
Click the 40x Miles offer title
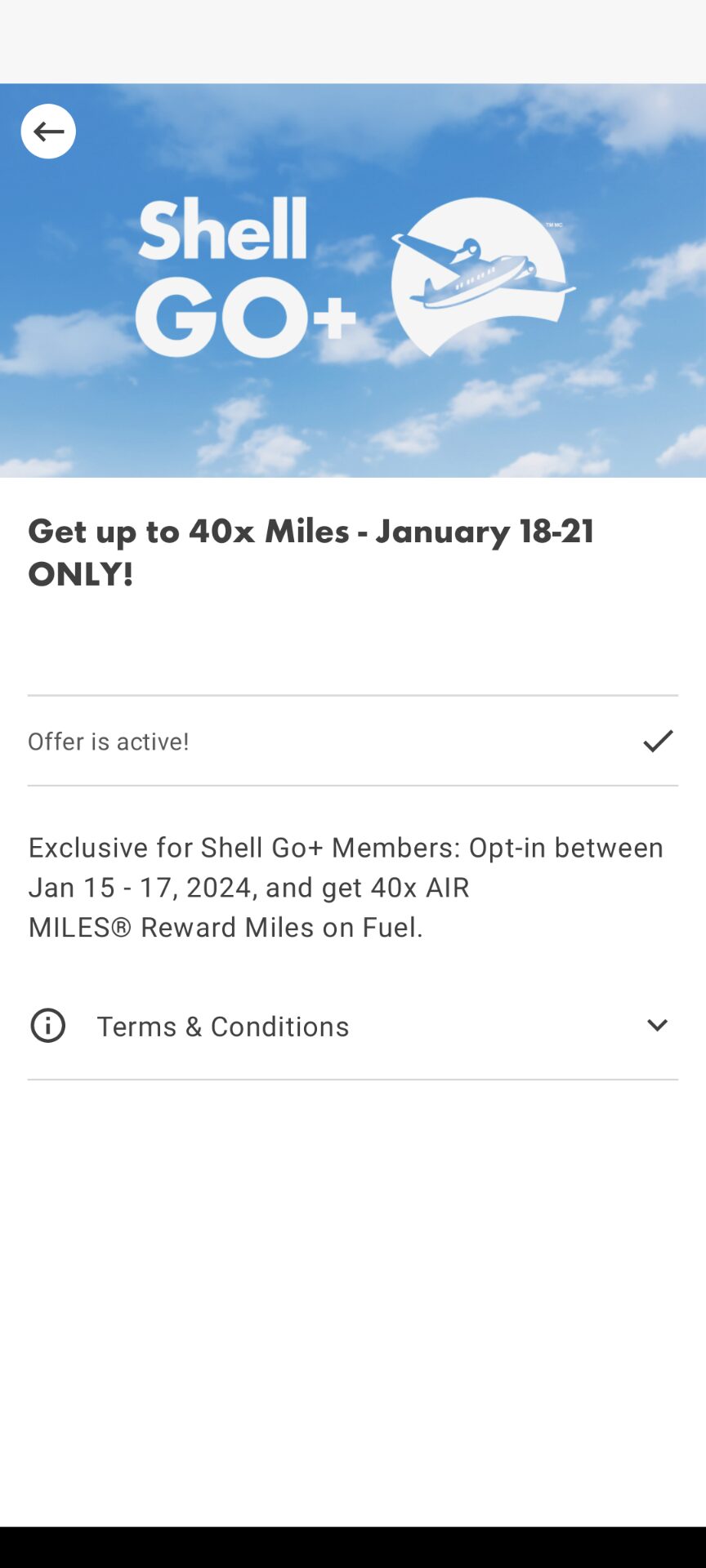point(311,551)
